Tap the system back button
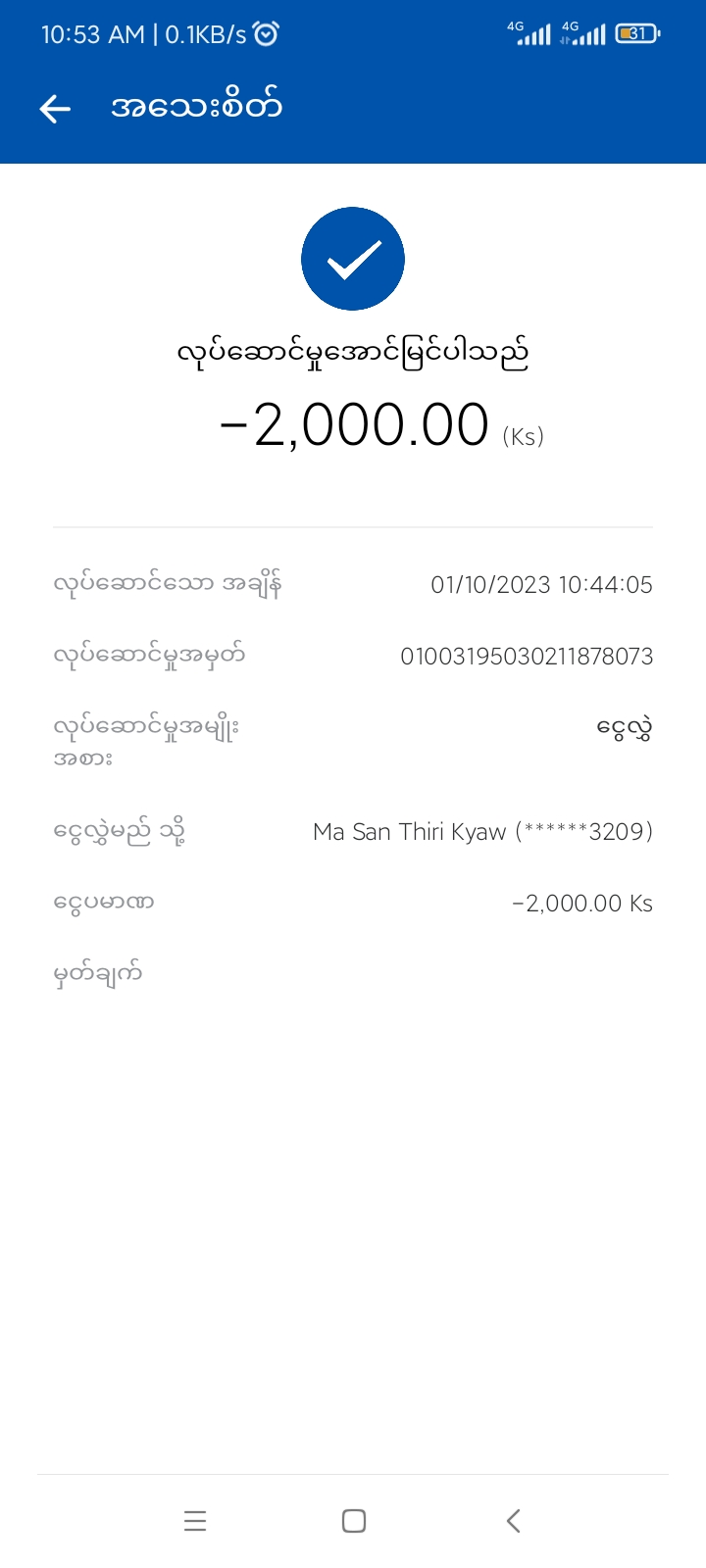 click(513, 1520)
